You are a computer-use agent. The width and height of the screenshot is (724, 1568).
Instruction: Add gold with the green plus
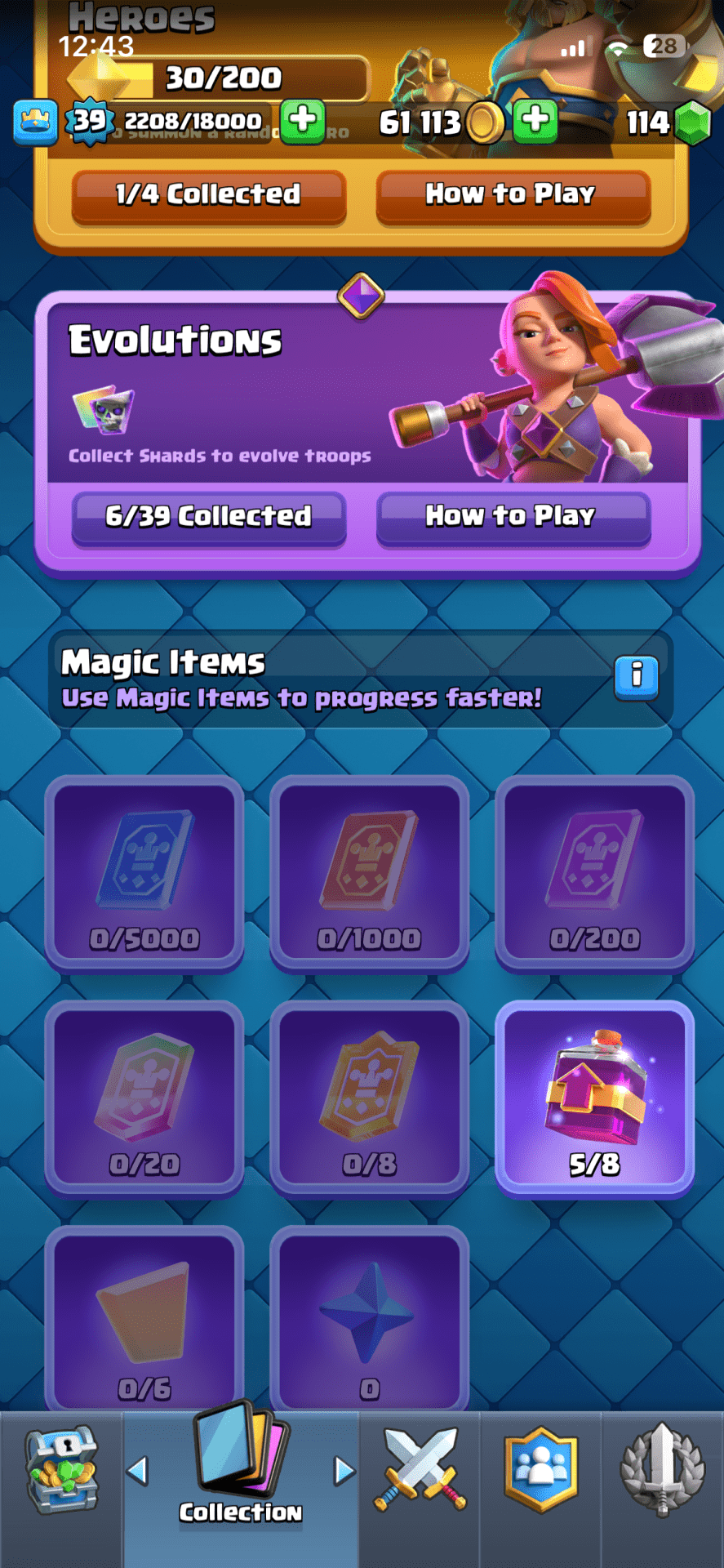[535, 122]
